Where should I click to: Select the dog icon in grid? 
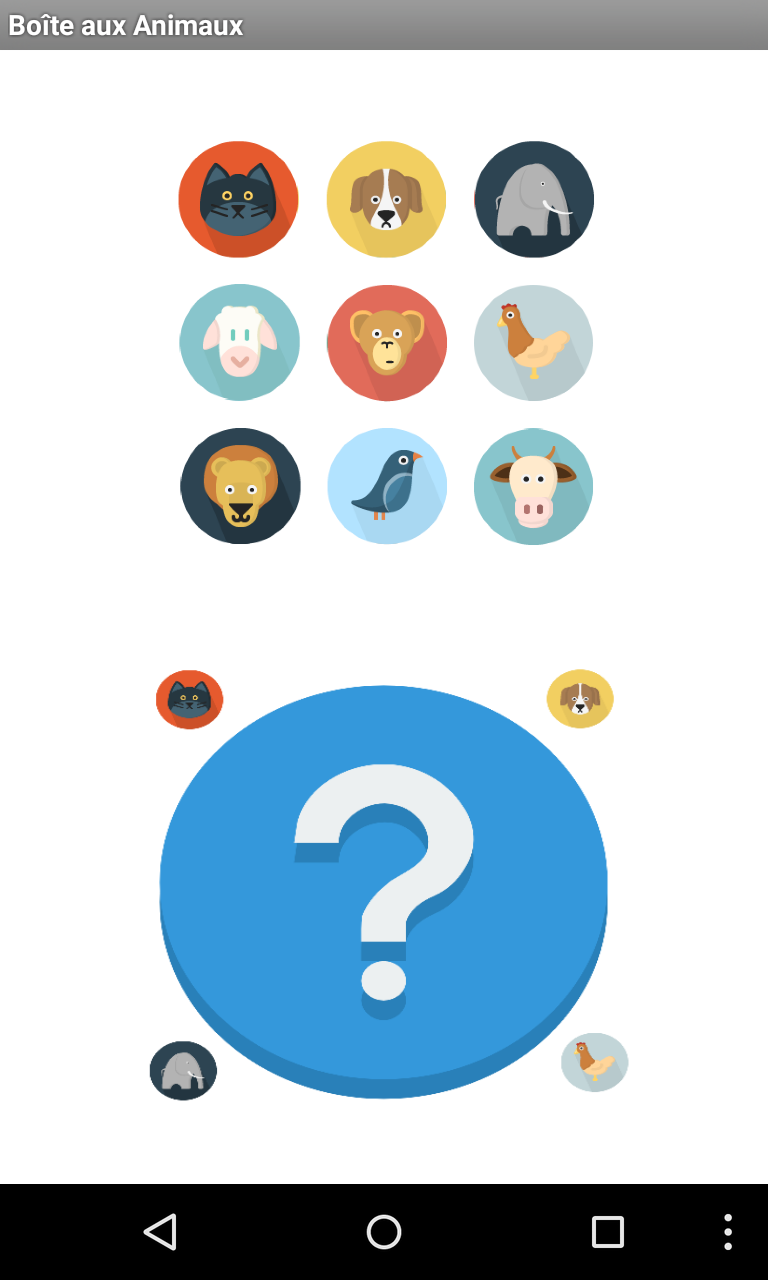coord(386,200)
